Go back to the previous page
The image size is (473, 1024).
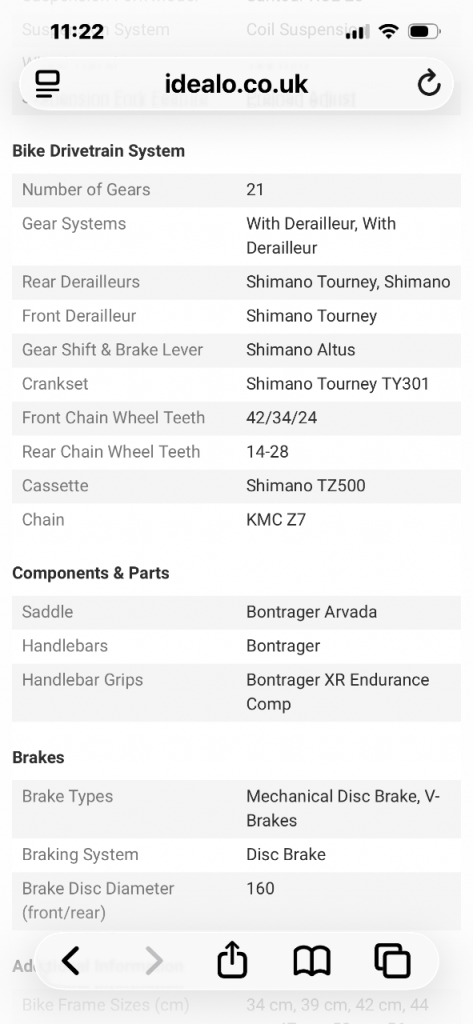(x=71, y=961)
